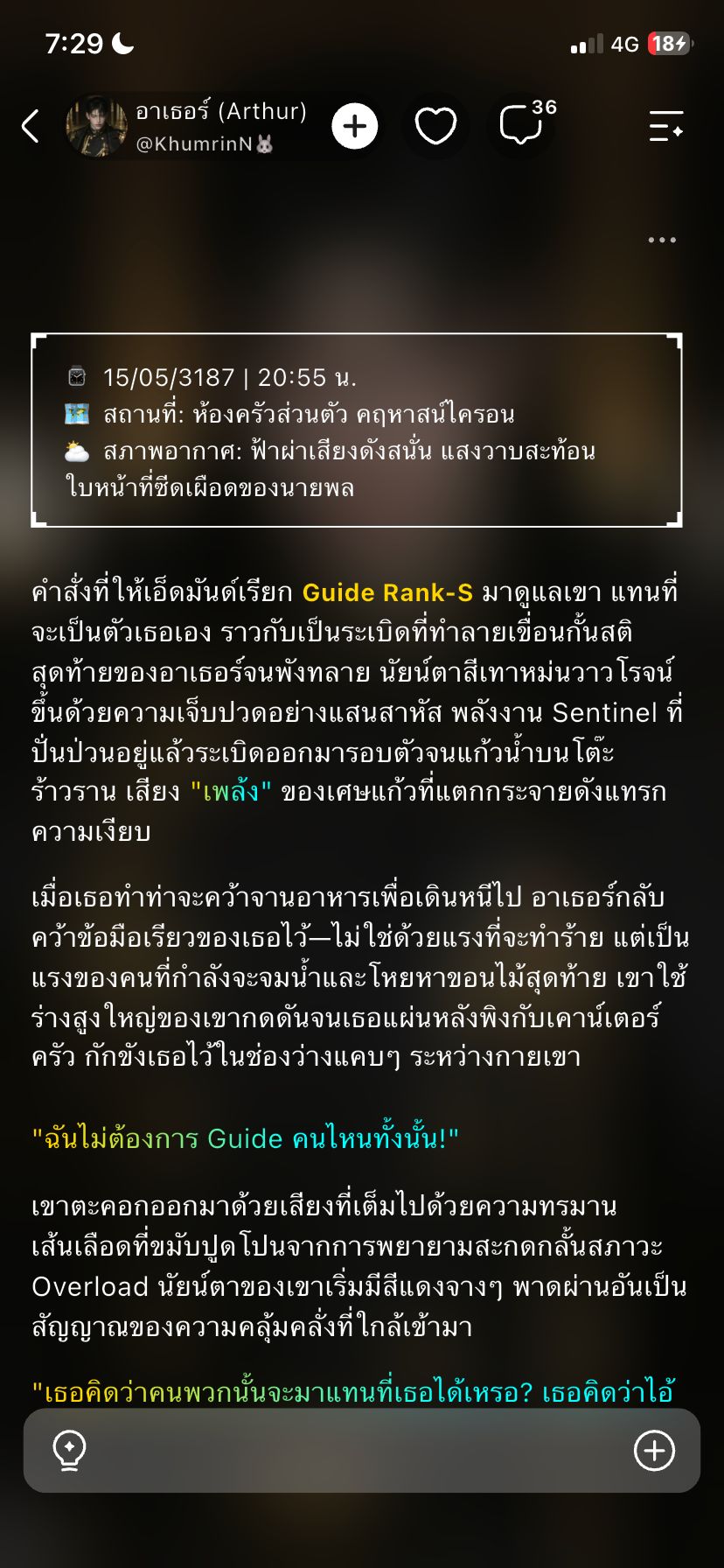Tap the circled plus in the input bar

(x=654, y=1451)
